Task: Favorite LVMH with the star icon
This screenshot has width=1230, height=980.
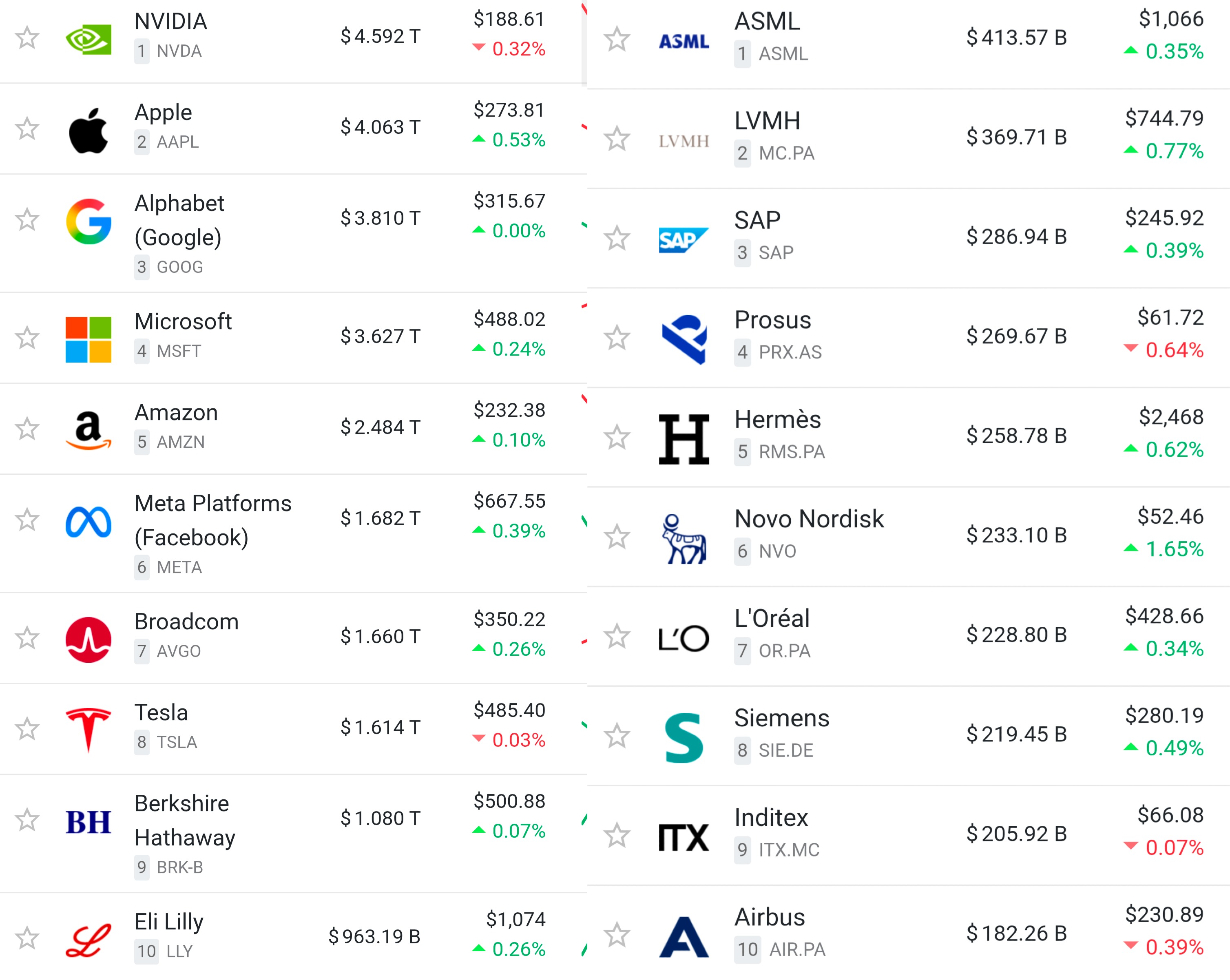Action: pos(617,139)
